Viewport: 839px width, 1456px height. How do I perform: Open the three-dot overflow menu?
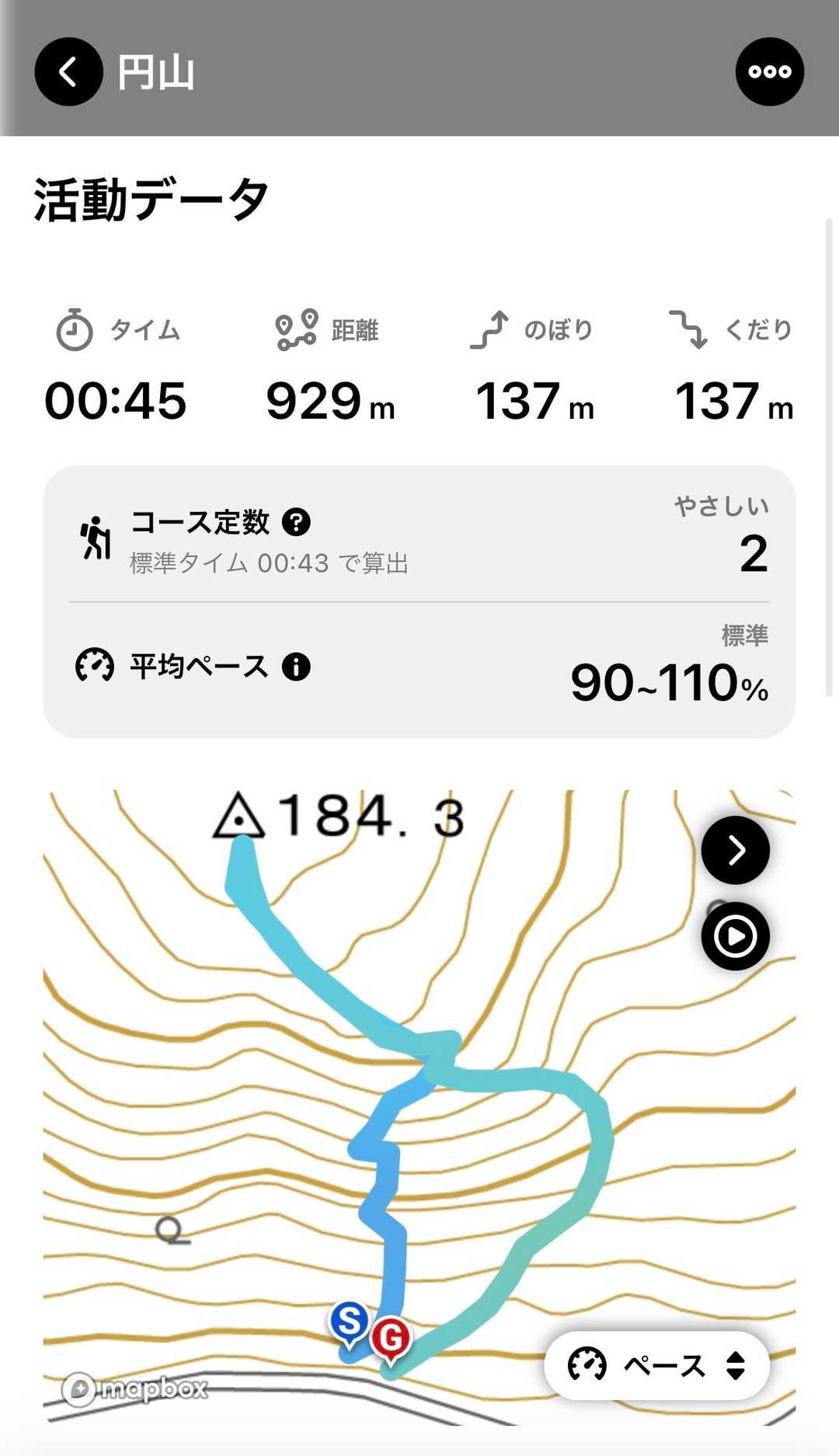tap(769, 72)
